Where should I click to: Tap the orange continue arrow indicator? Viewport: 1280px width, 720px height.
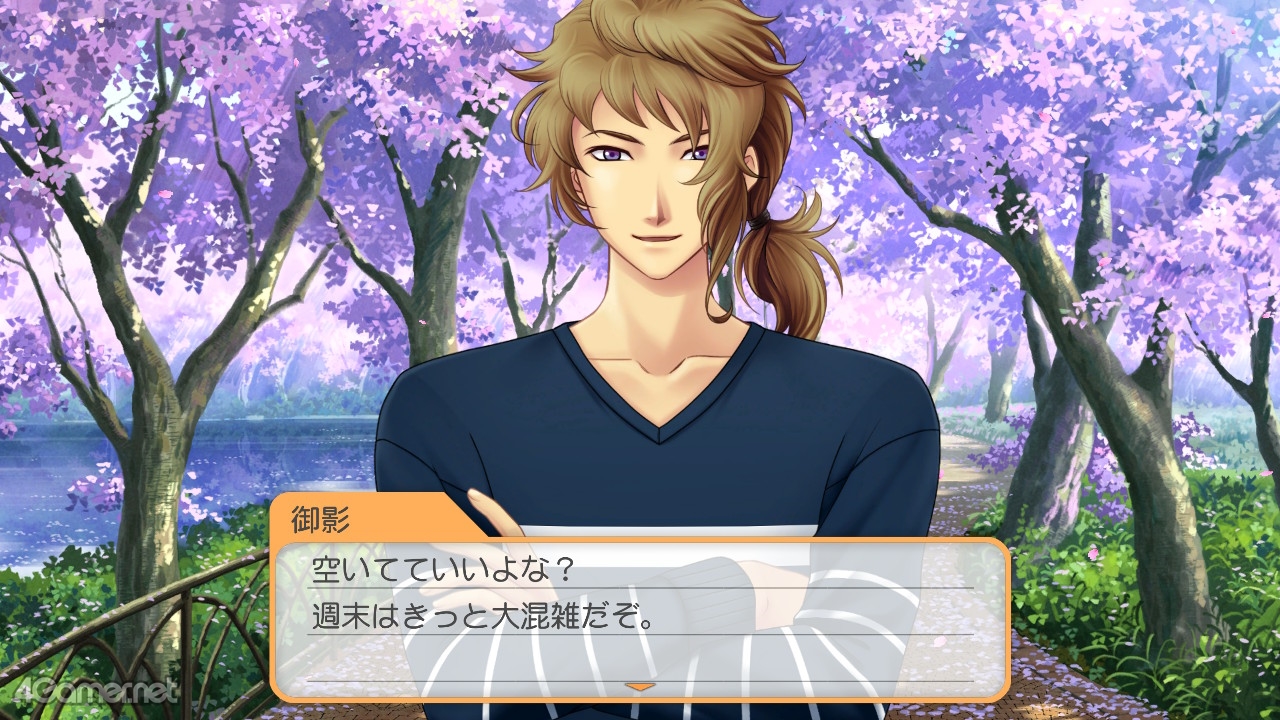(639, 687)
